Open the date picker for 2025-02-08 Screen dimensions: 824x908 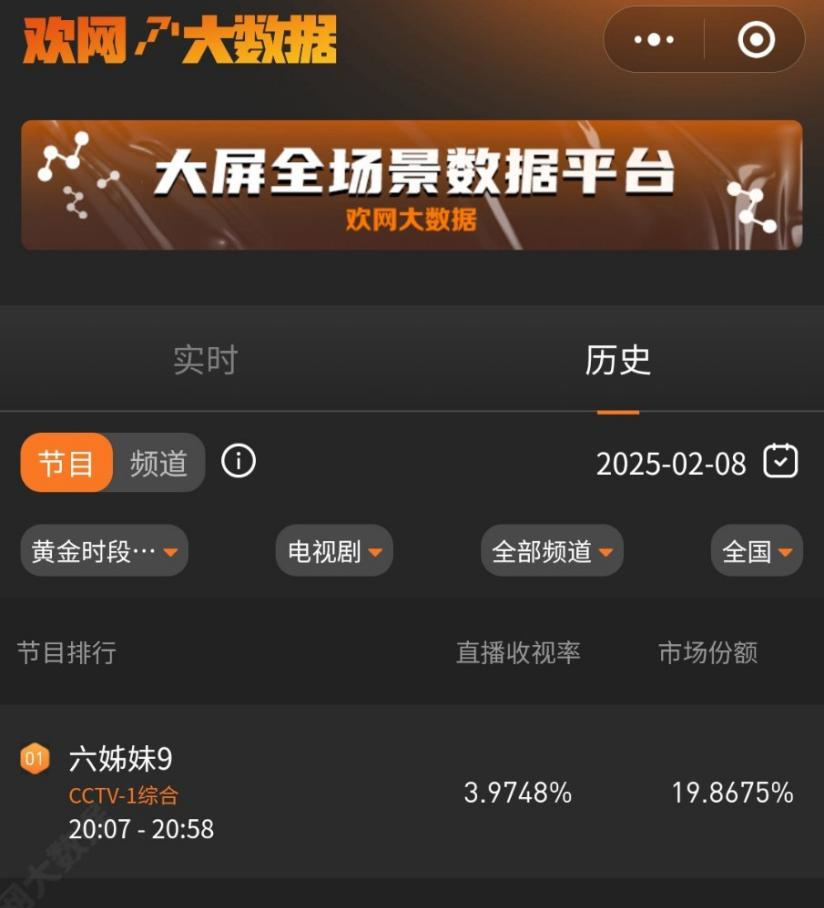tap(781, 462)
